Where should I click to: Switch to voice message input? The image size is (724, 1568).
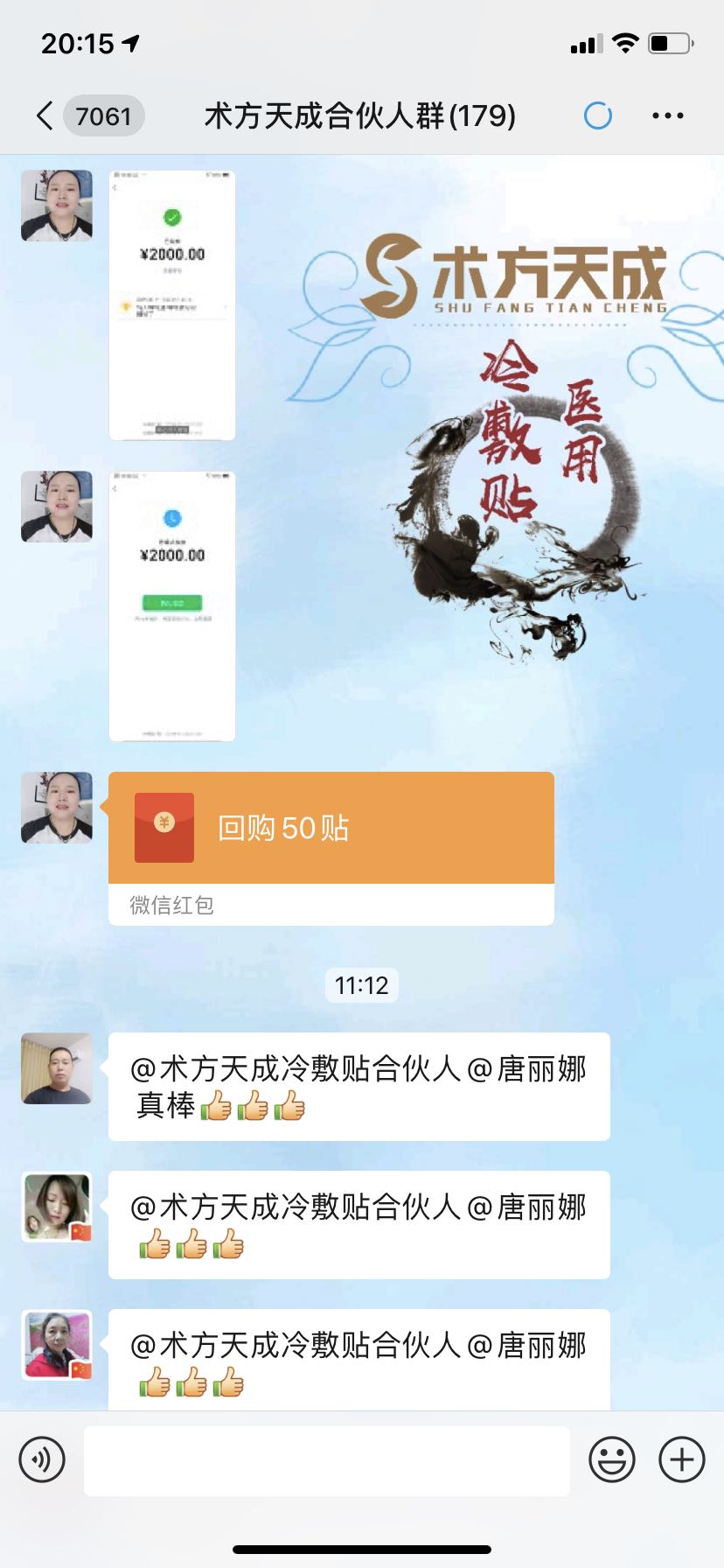coord(42,1459)
